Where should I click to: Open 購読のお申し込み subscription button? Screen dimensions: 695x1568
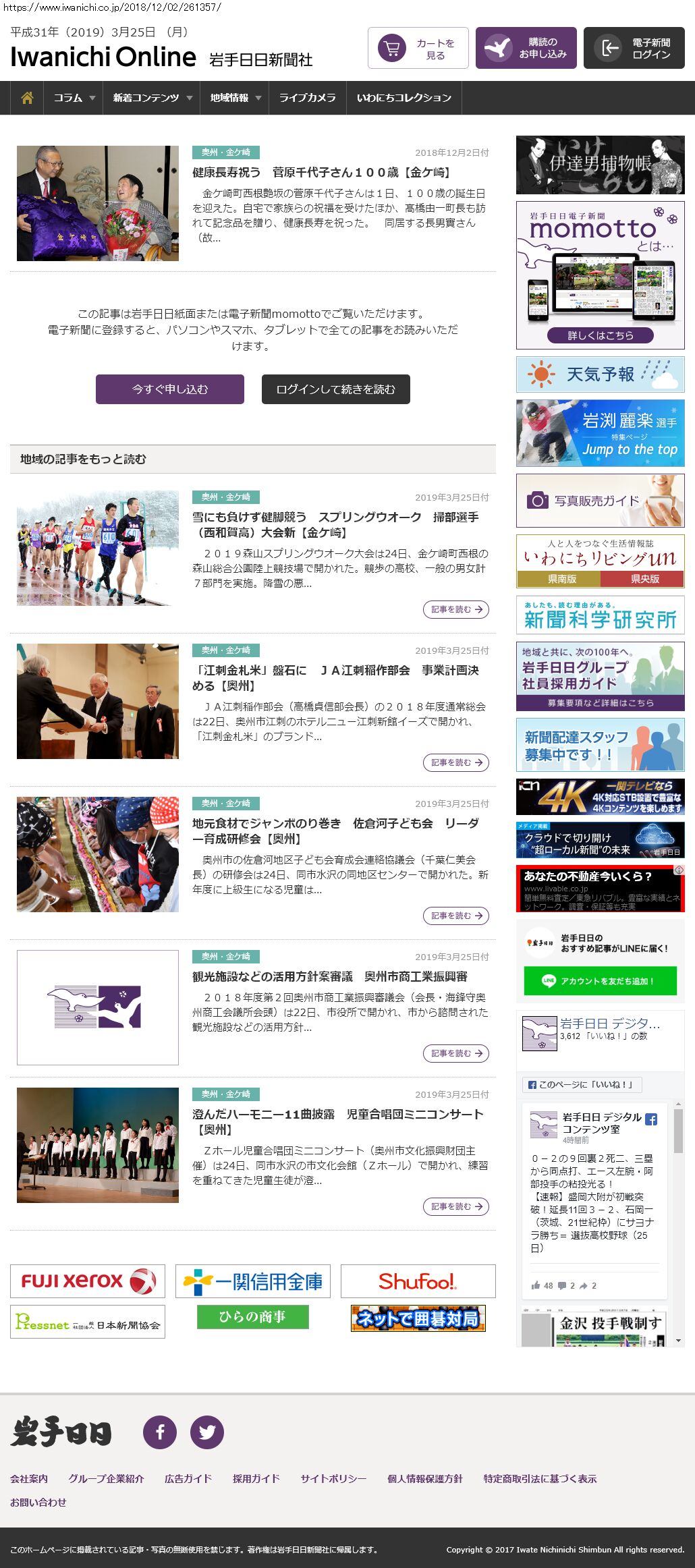[526, 49]
